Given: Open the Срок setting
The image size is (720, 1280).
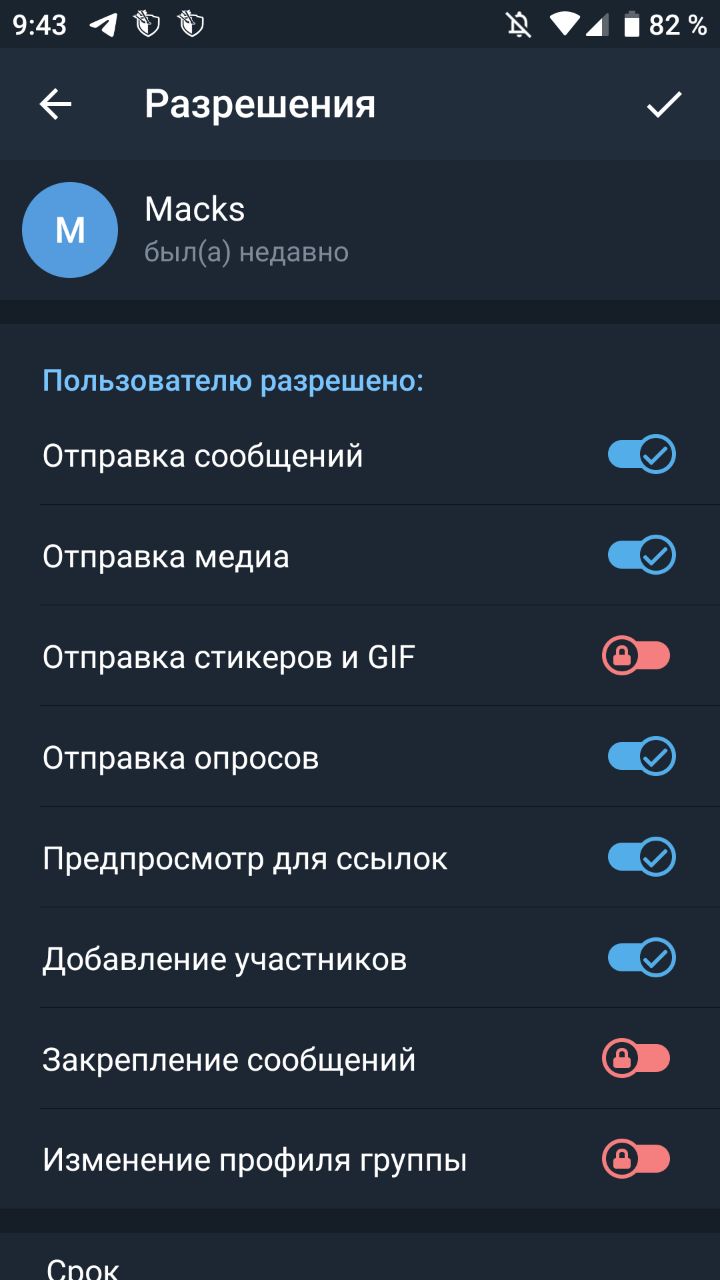Looking at the screenshot, I should [360, 1257].
